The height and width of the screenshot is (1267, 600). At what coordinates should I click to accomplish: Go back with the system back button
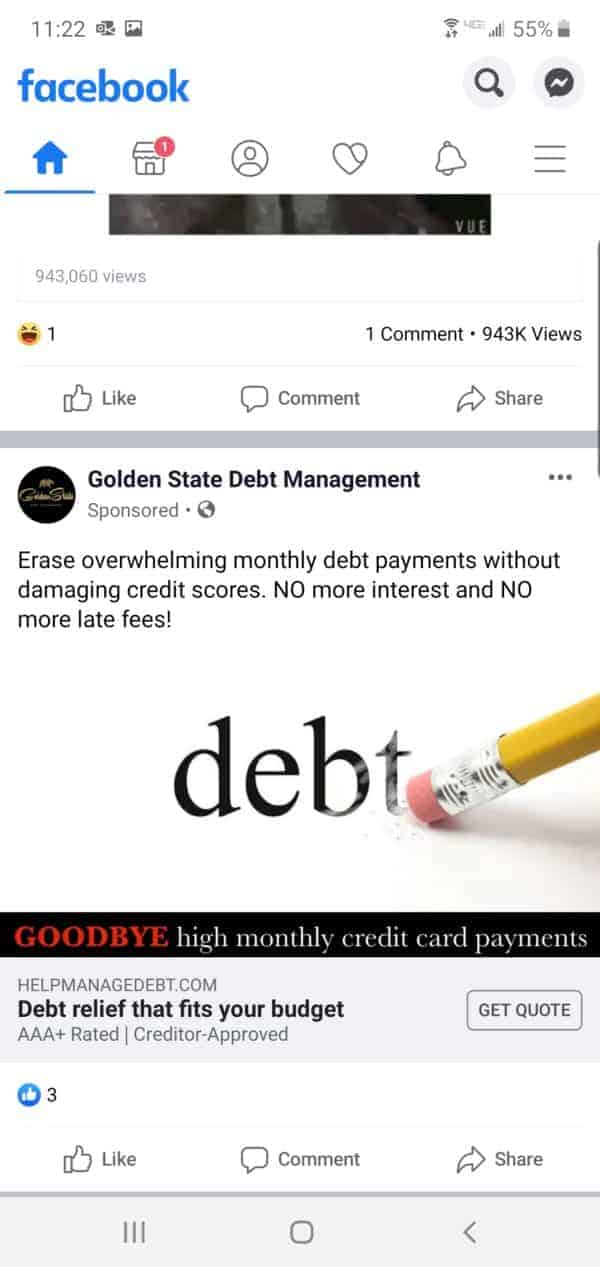tap(470, 1232)
